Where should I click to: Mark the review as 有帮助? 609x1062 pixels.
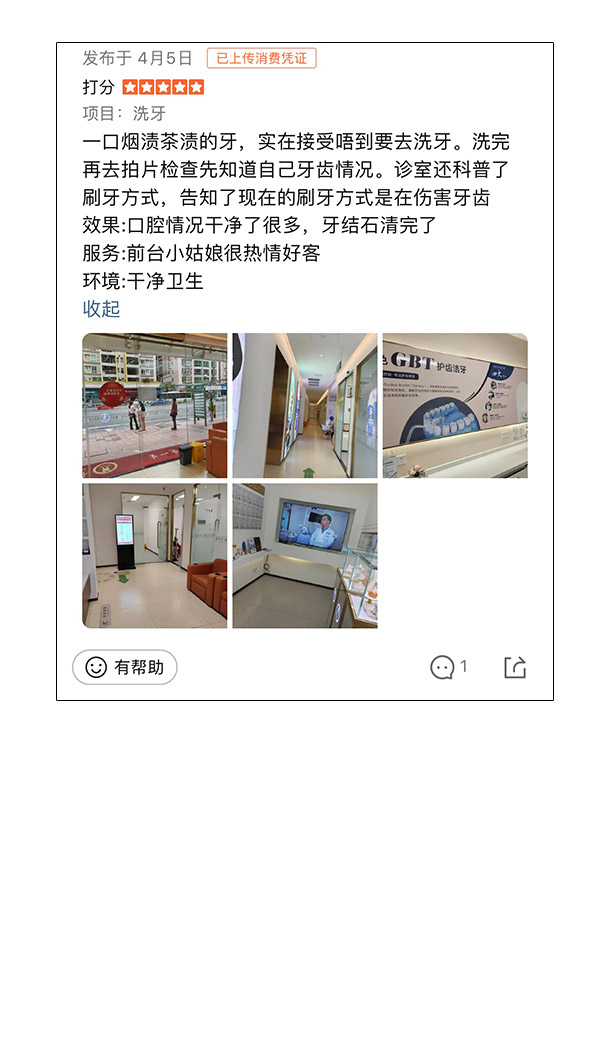(125, 667)
